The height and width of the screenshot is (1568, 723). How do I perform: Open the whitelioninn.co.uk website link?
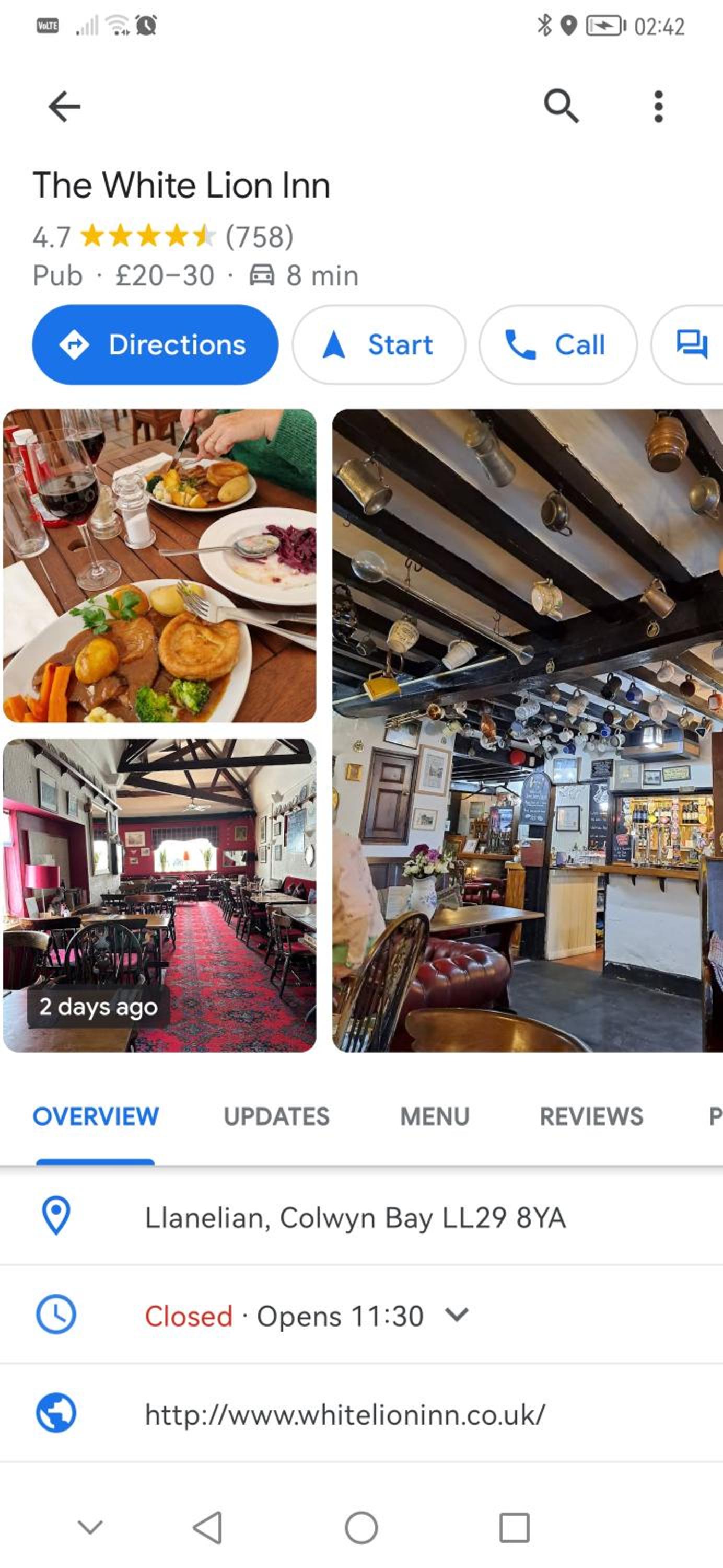coord(361,1413)
